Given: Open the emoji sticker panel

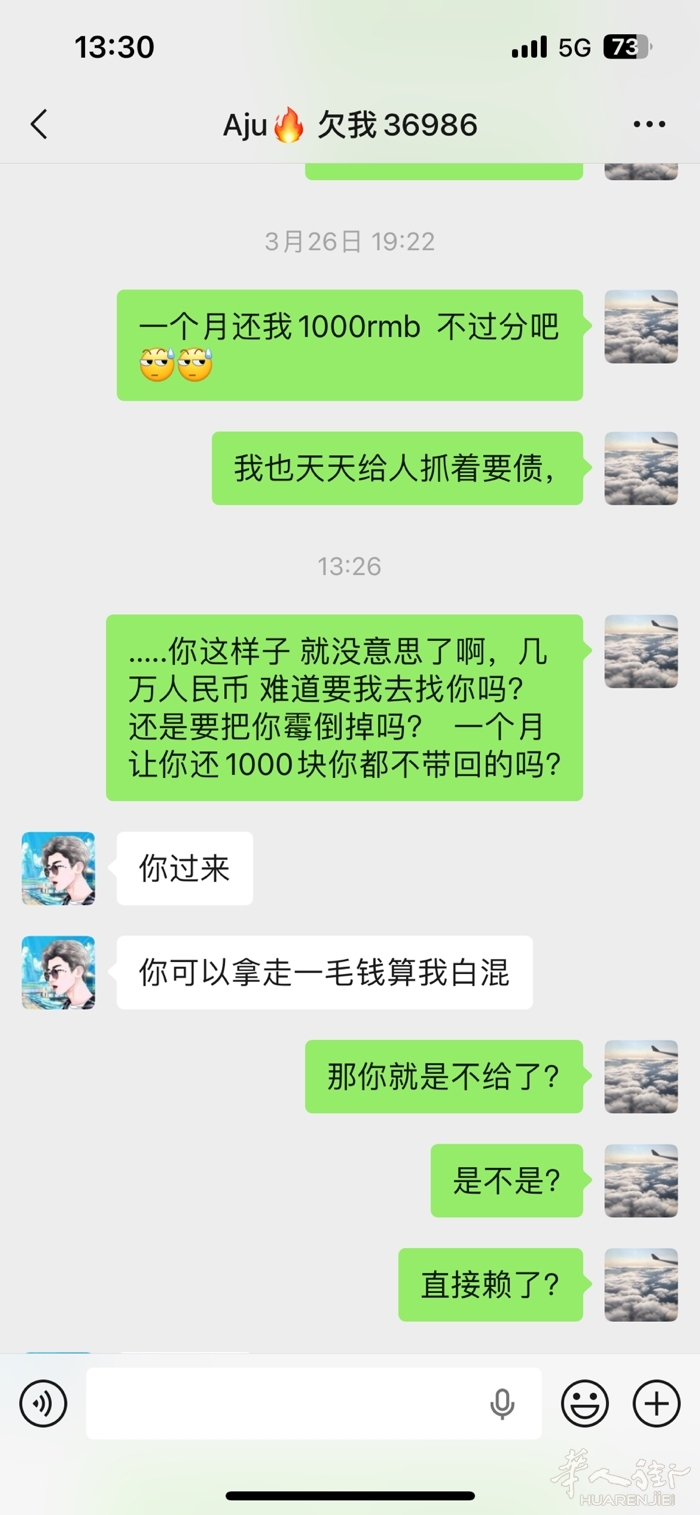Looking at the screenshot, I should click(x=585, y=1403).
